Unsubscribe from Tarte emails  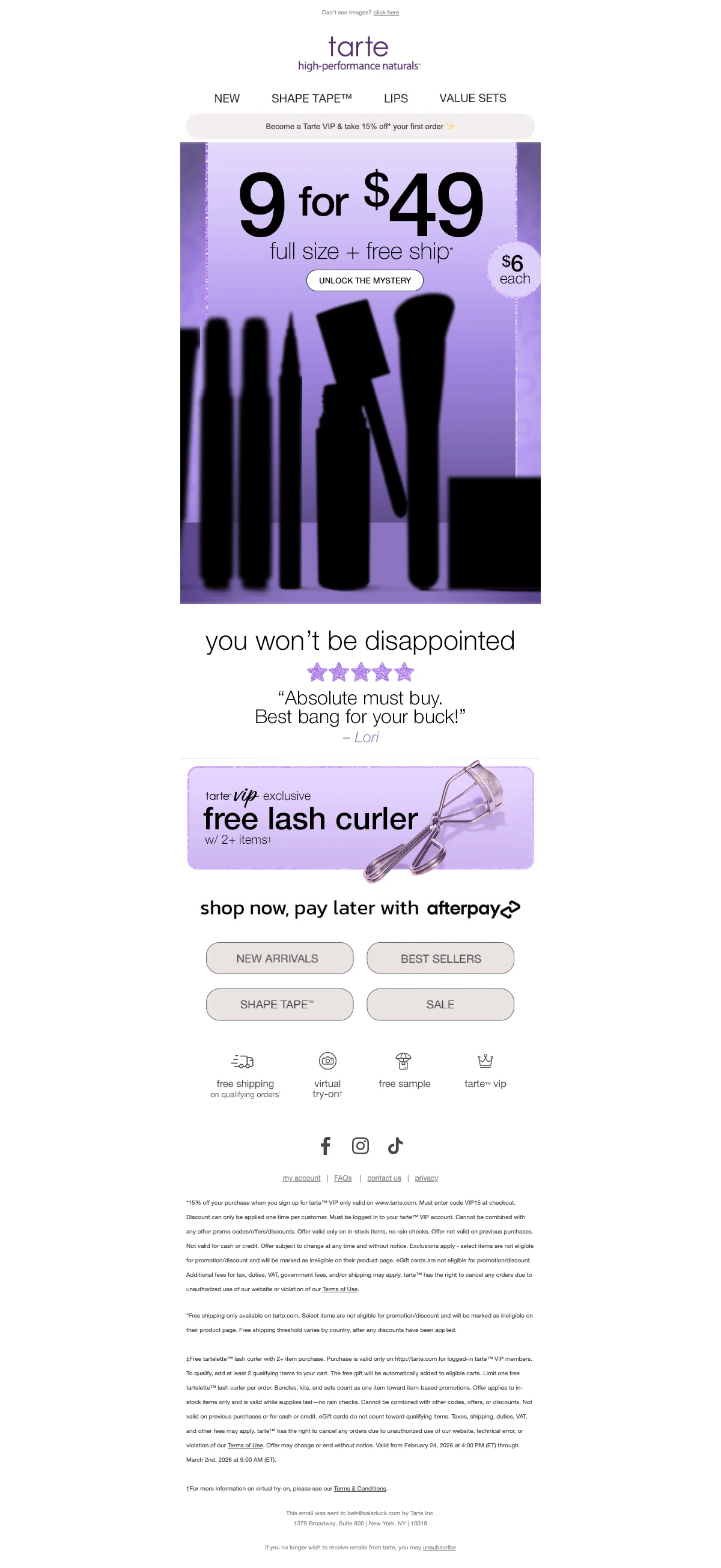coord(439,1548)
